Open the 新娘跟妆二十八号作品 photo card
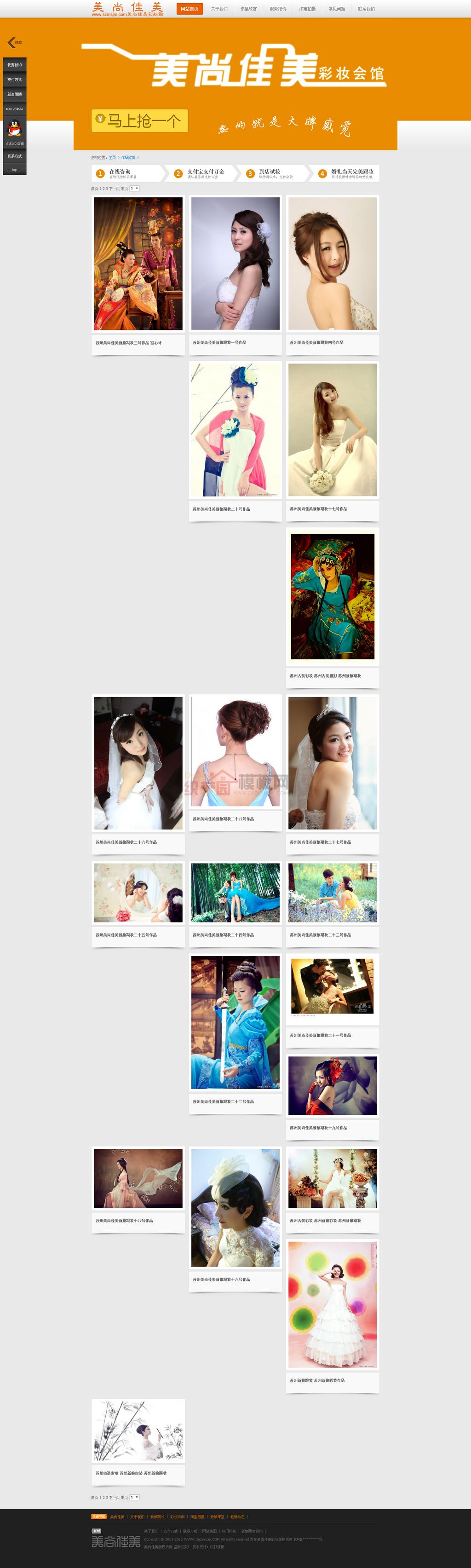This screenshot has width=471, height=1568. coord(235,752)
